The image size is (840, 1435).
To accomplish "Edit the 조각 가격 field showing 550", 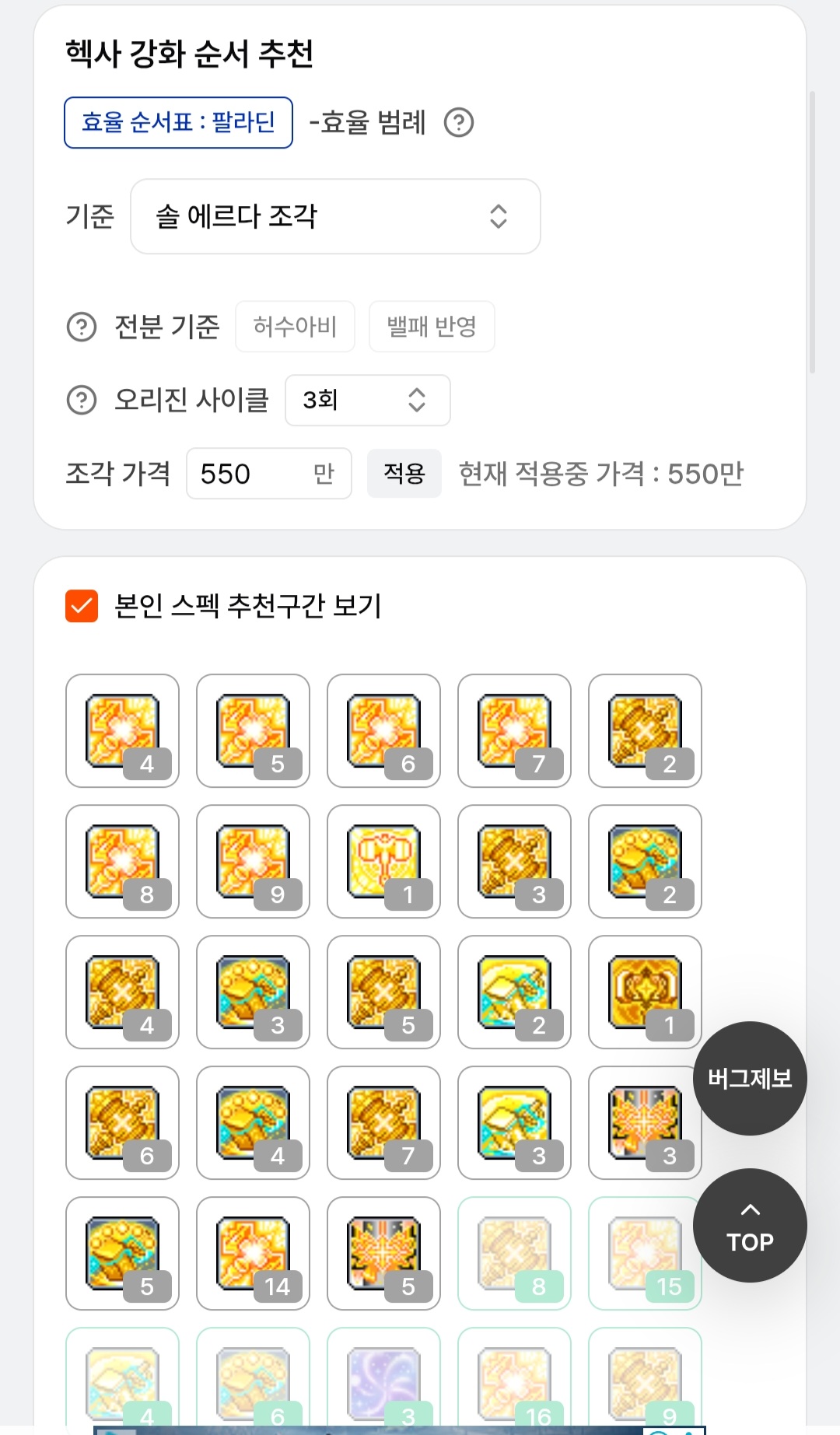I will click(x=269, y=473).
